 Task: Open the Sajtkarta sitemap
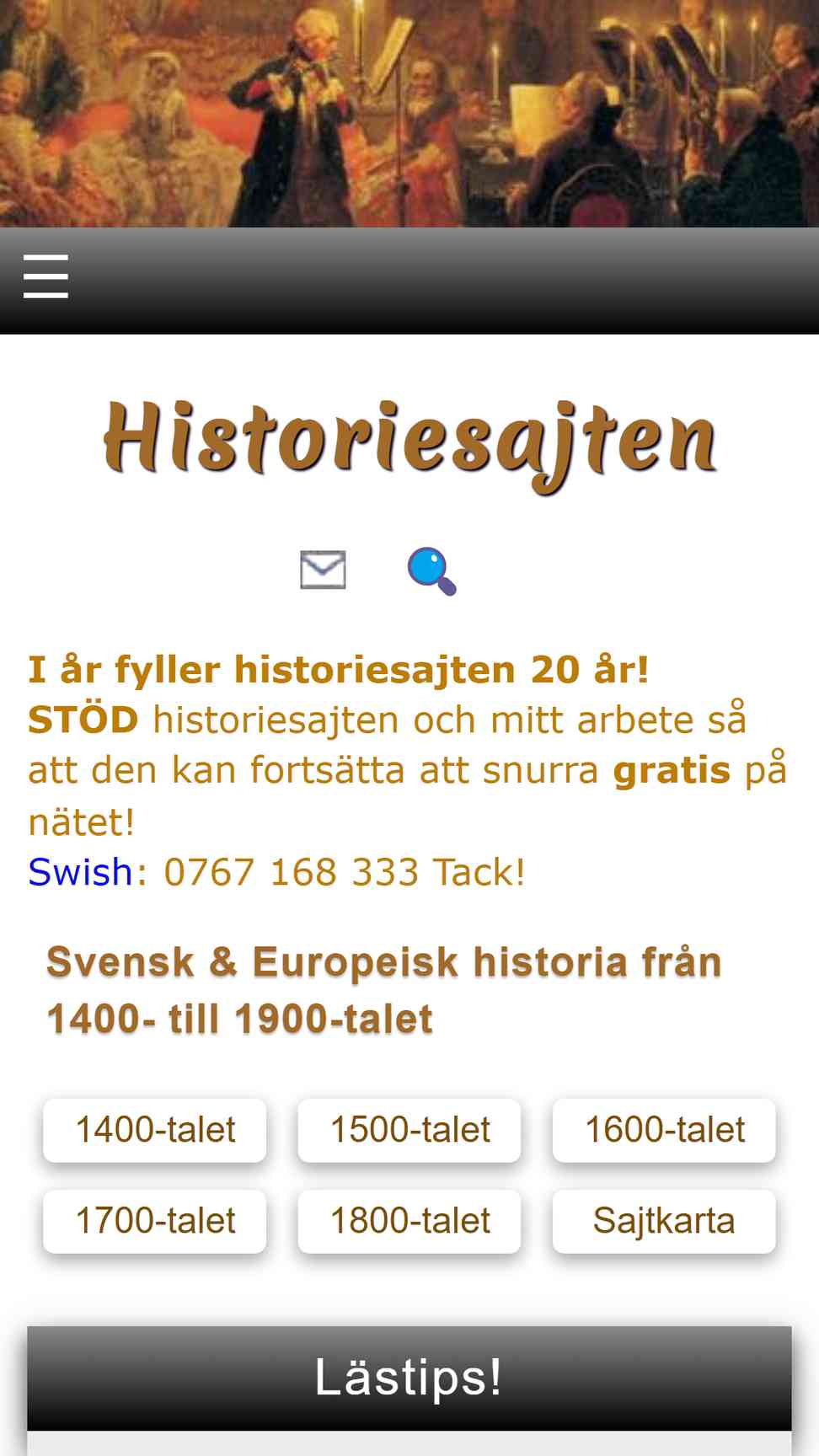click(664, 1221)
